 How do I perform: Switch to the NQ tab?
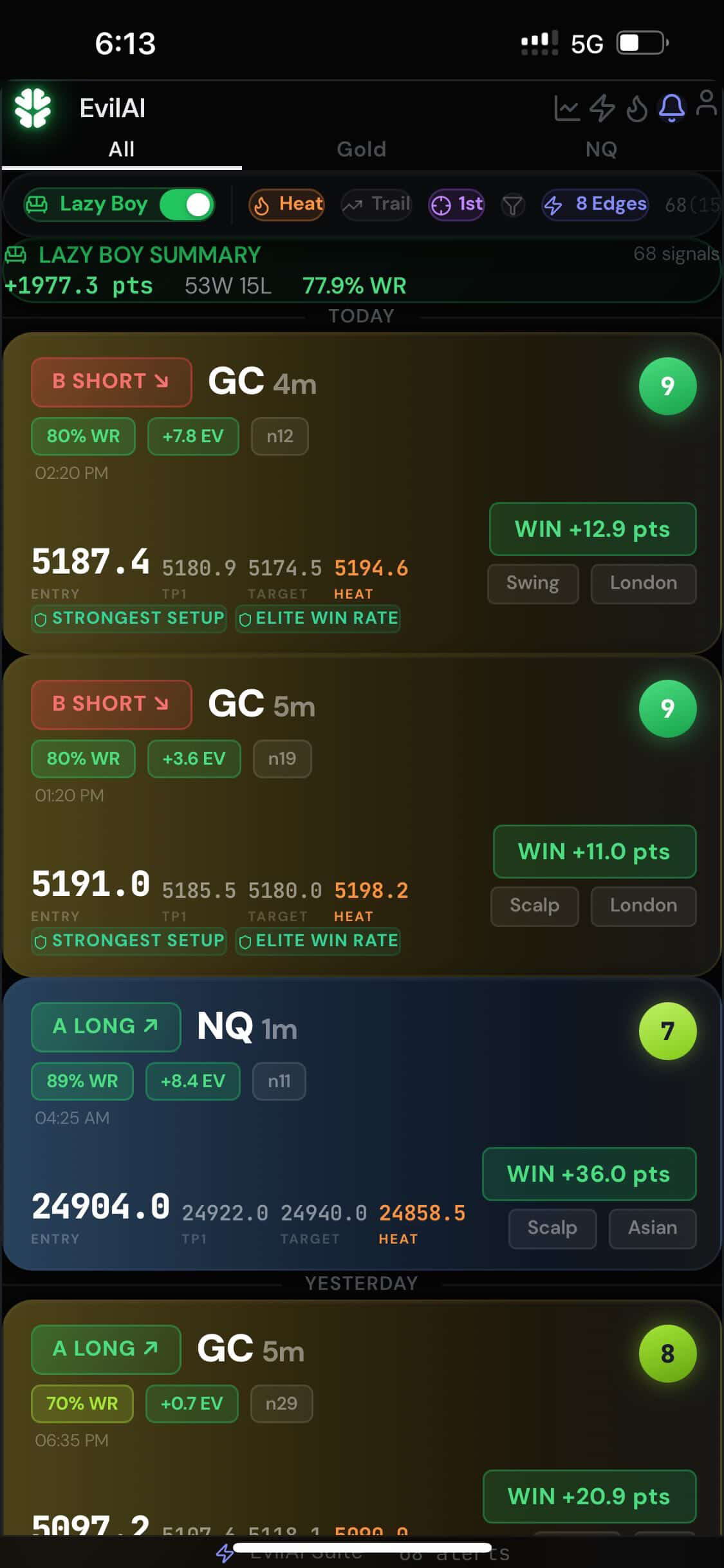click(600, 149)
